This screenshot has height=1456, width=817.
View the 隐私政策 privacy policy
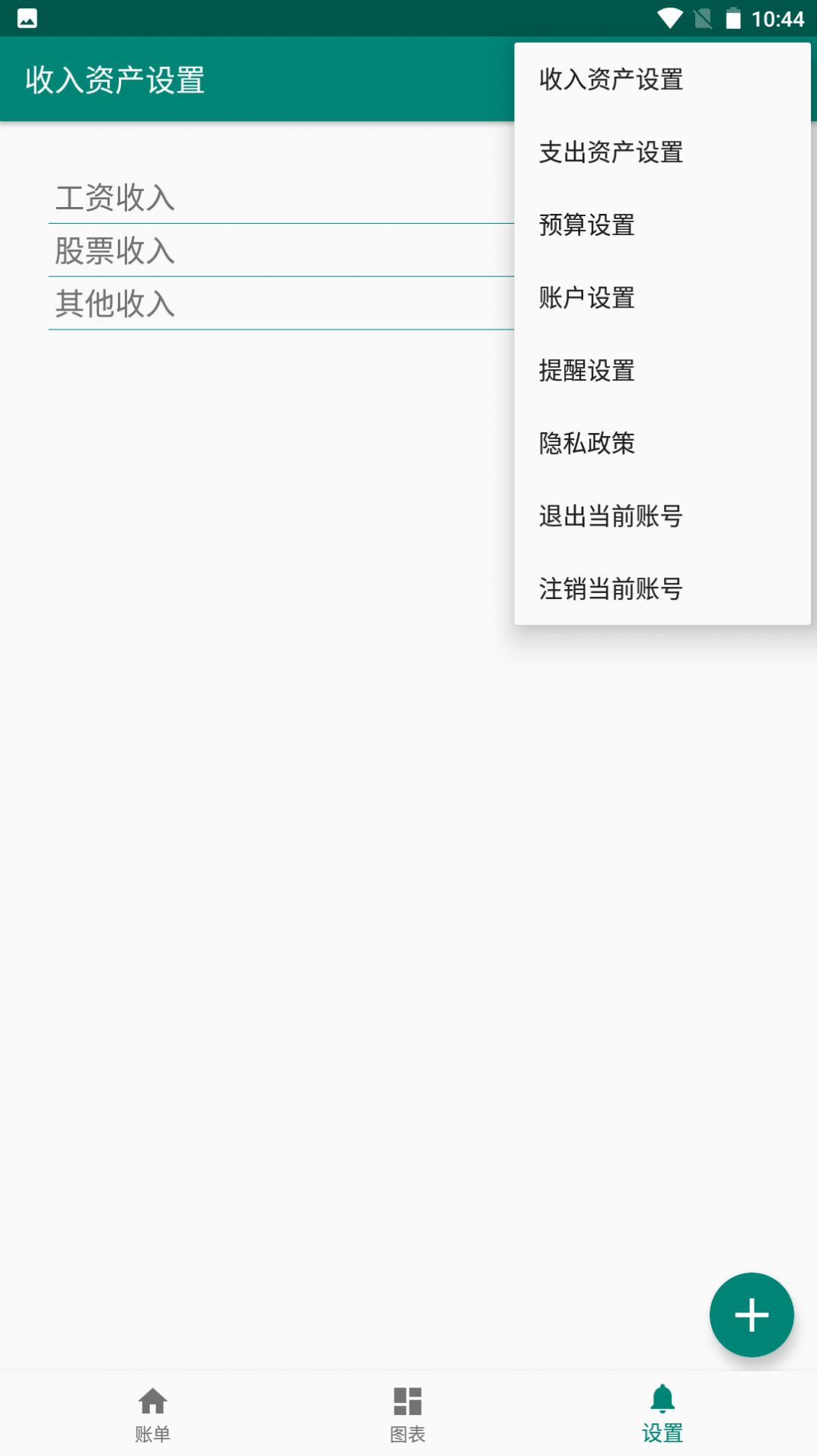pyautogui.click(x=586, y=444)
